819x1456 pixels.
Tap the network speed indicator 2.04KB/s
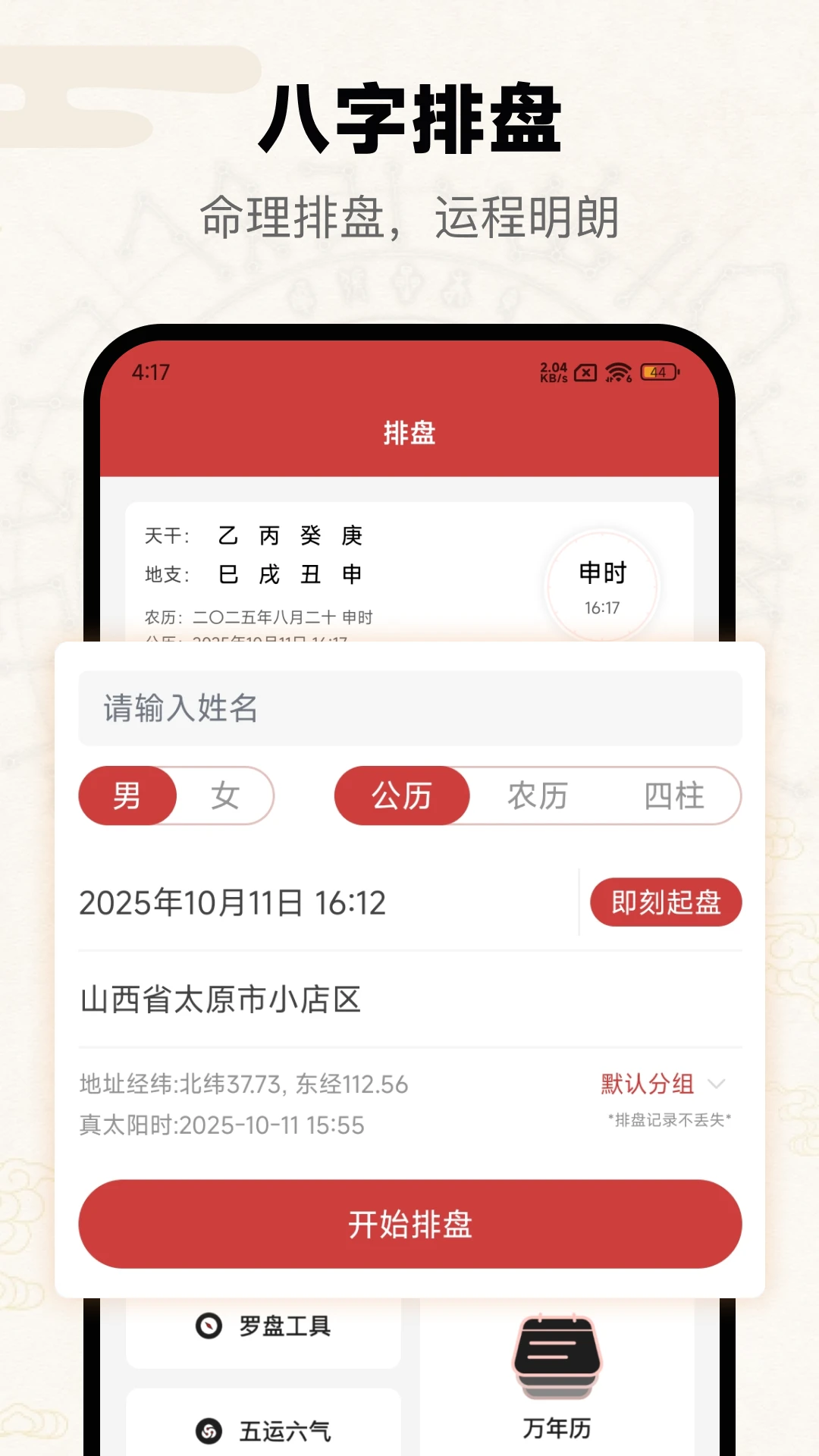[x=553, y=371]
